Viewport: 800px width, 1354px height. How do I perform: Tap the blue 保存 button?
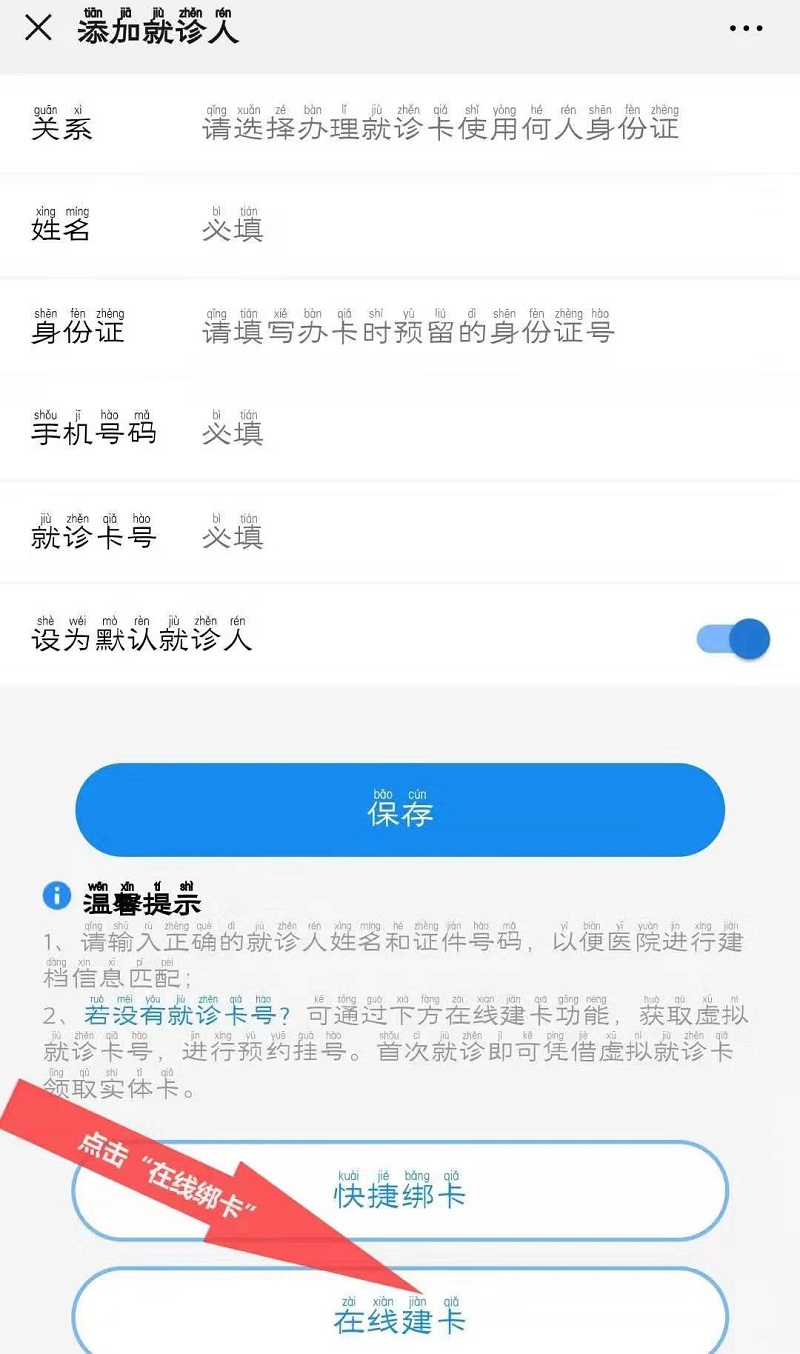(400, 810)
